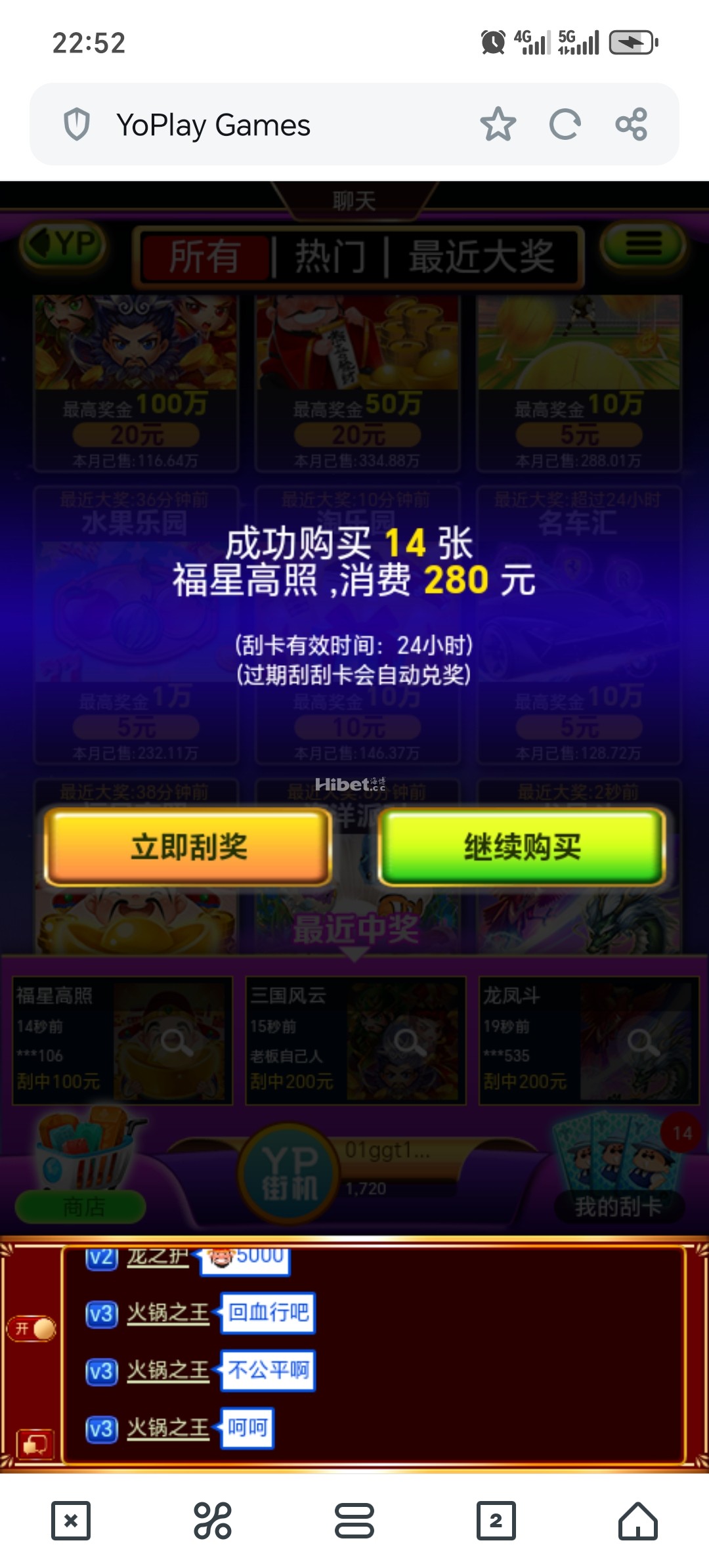Open browser menu with stacked bars
The height and width of the screenshot is (1568, 709).
coord(354,1520)
